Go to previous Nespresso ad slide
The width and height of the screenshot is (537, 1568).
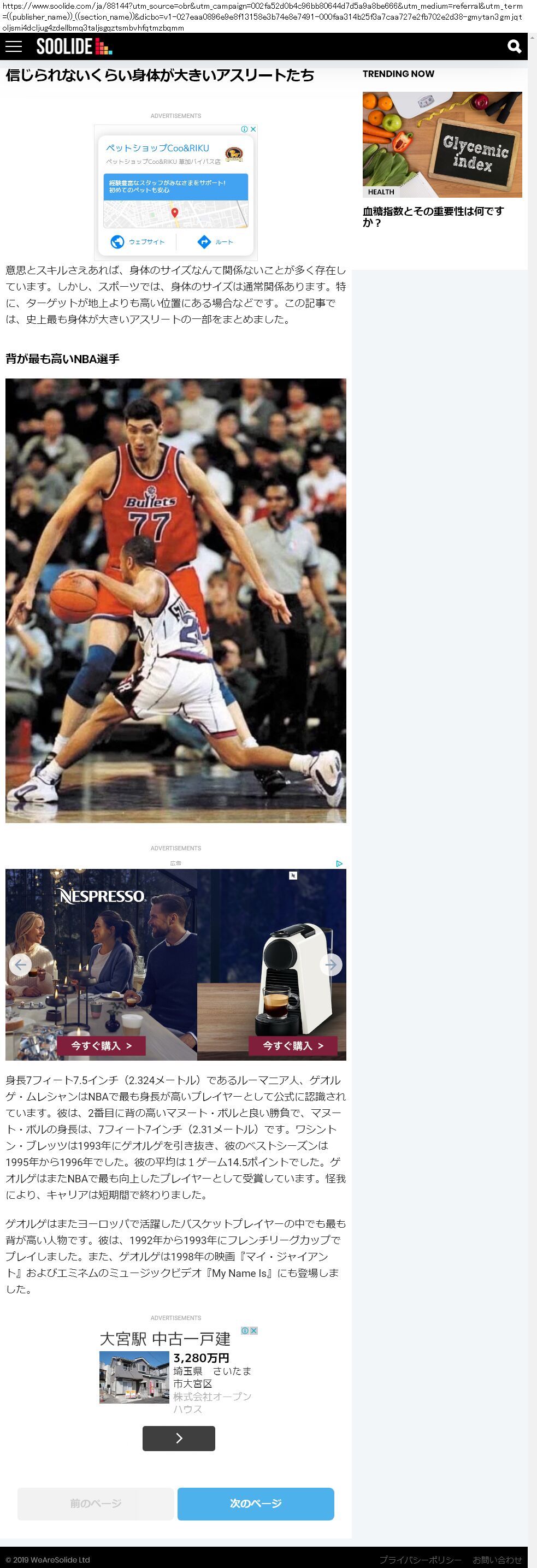[20, 965]
